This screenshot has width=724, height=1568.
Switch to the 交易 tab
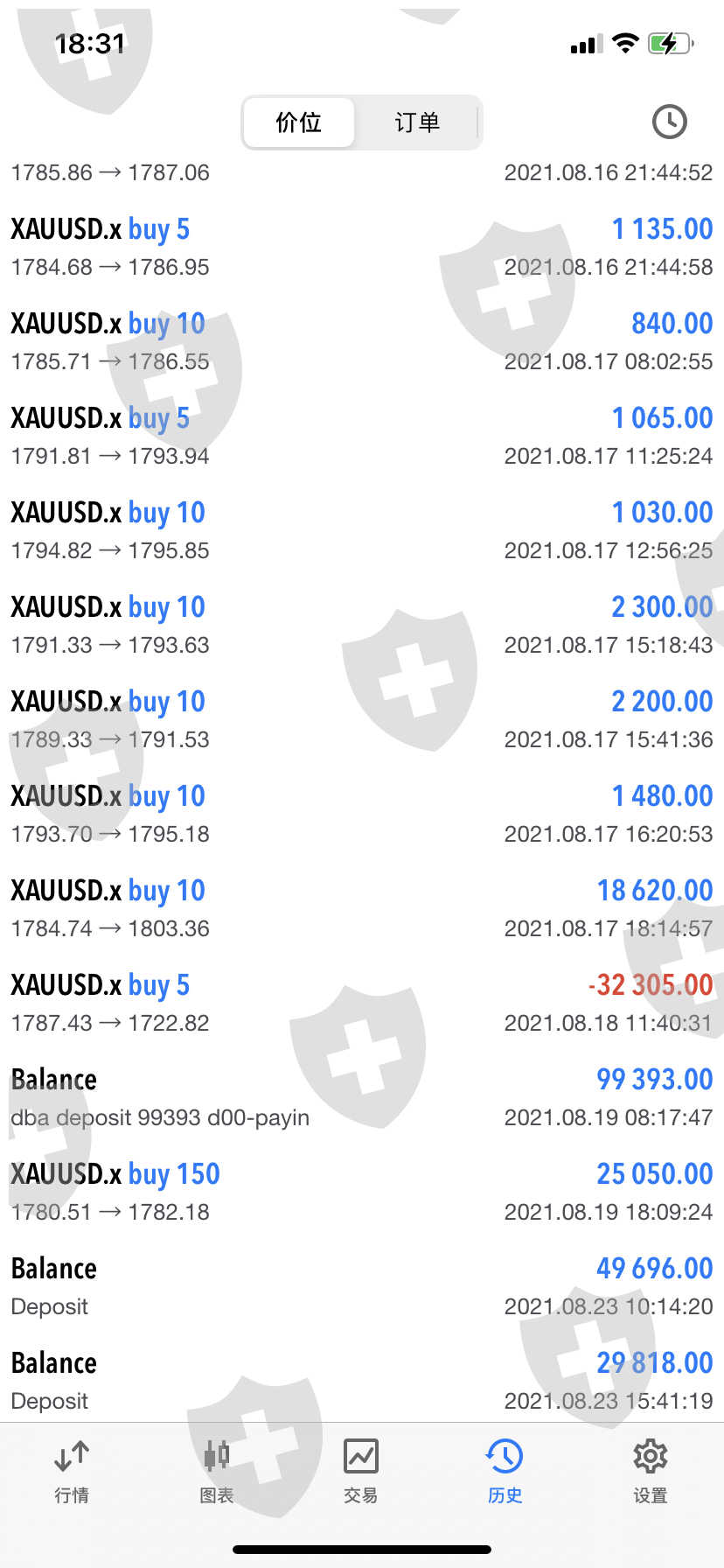[361, 1472]
